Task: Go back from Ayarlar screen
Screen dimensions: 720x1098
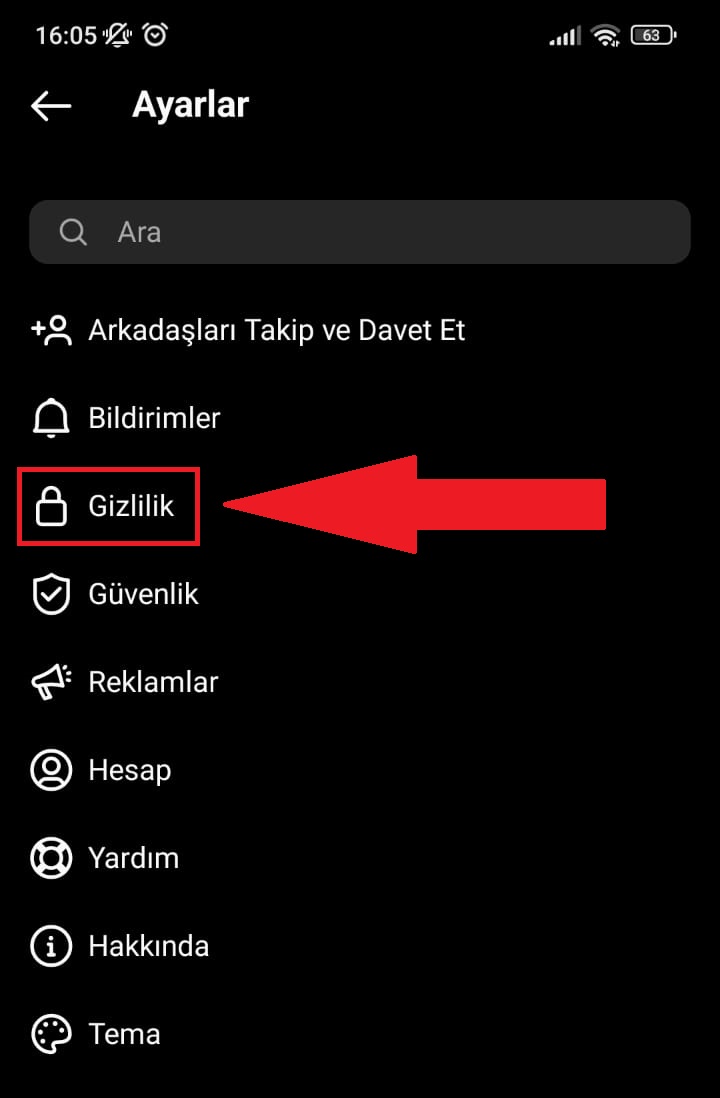Action: pos(51,105)
